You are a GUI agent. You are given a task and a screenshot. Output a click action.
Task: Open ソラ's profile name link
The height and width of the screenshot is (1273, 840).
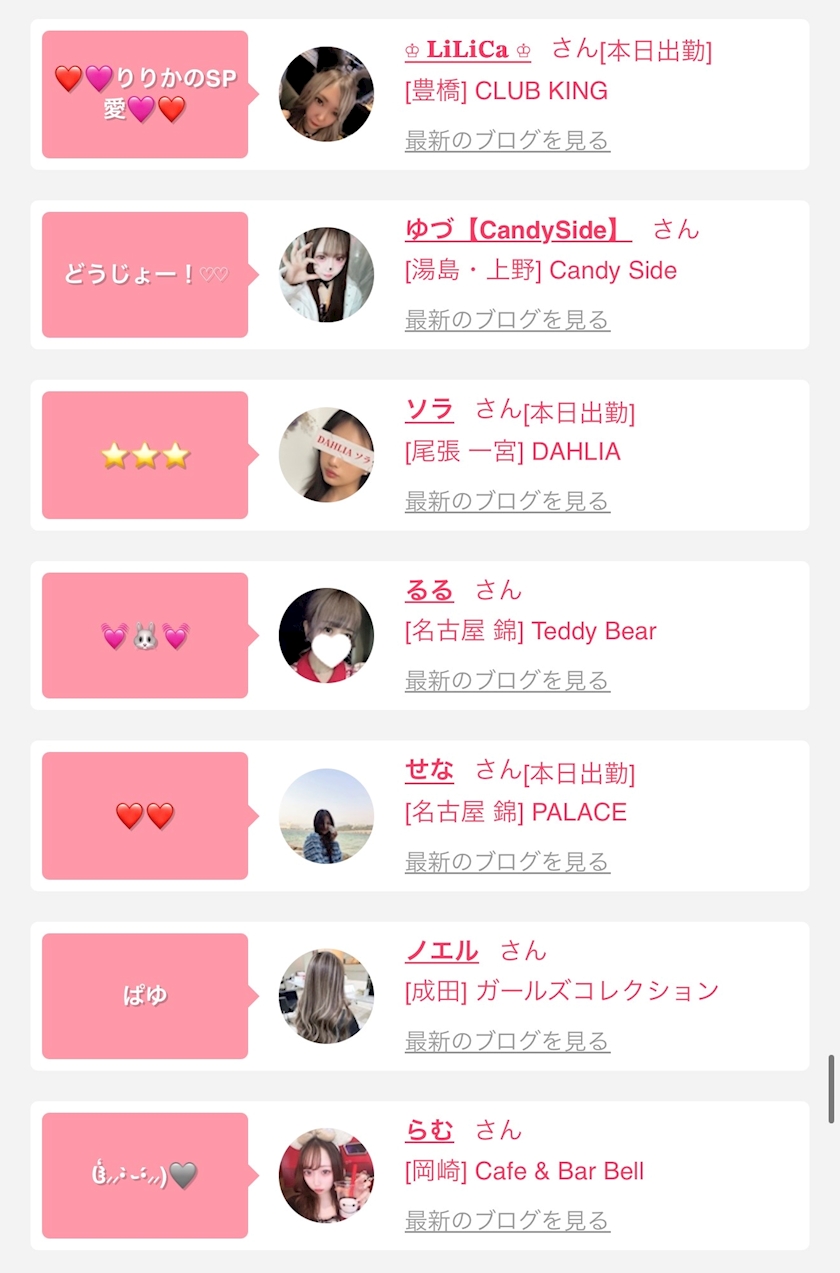(x=429, y=410)
